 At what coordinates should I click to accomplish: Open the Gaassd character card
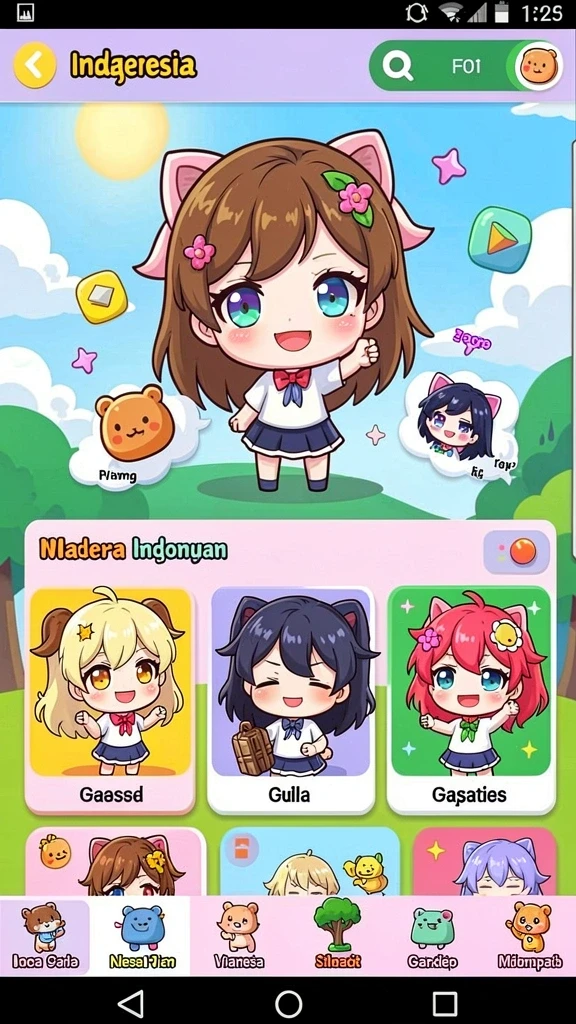click(x=110, y=699)
